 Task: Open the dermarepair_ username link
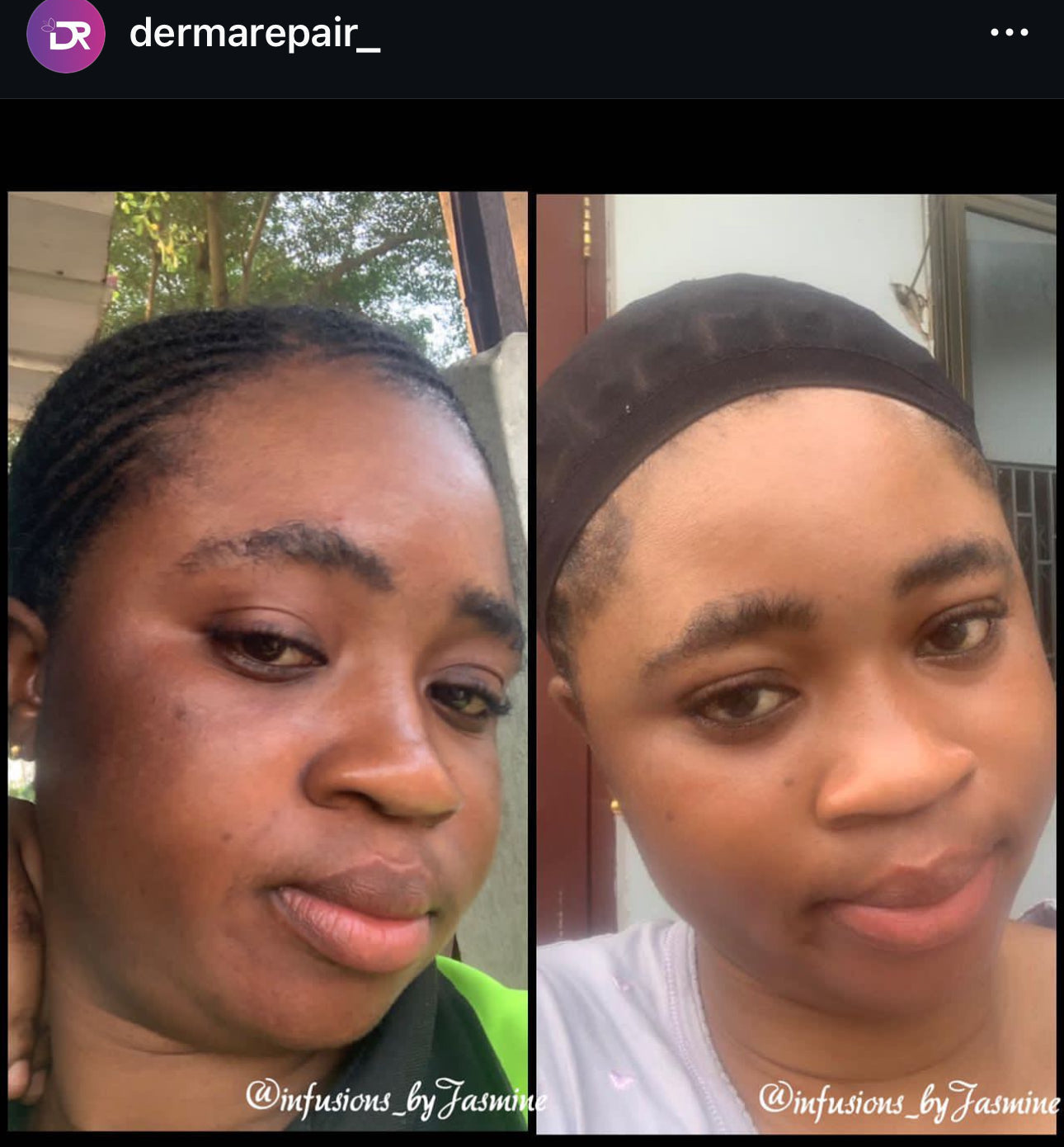tap(254, 34)
